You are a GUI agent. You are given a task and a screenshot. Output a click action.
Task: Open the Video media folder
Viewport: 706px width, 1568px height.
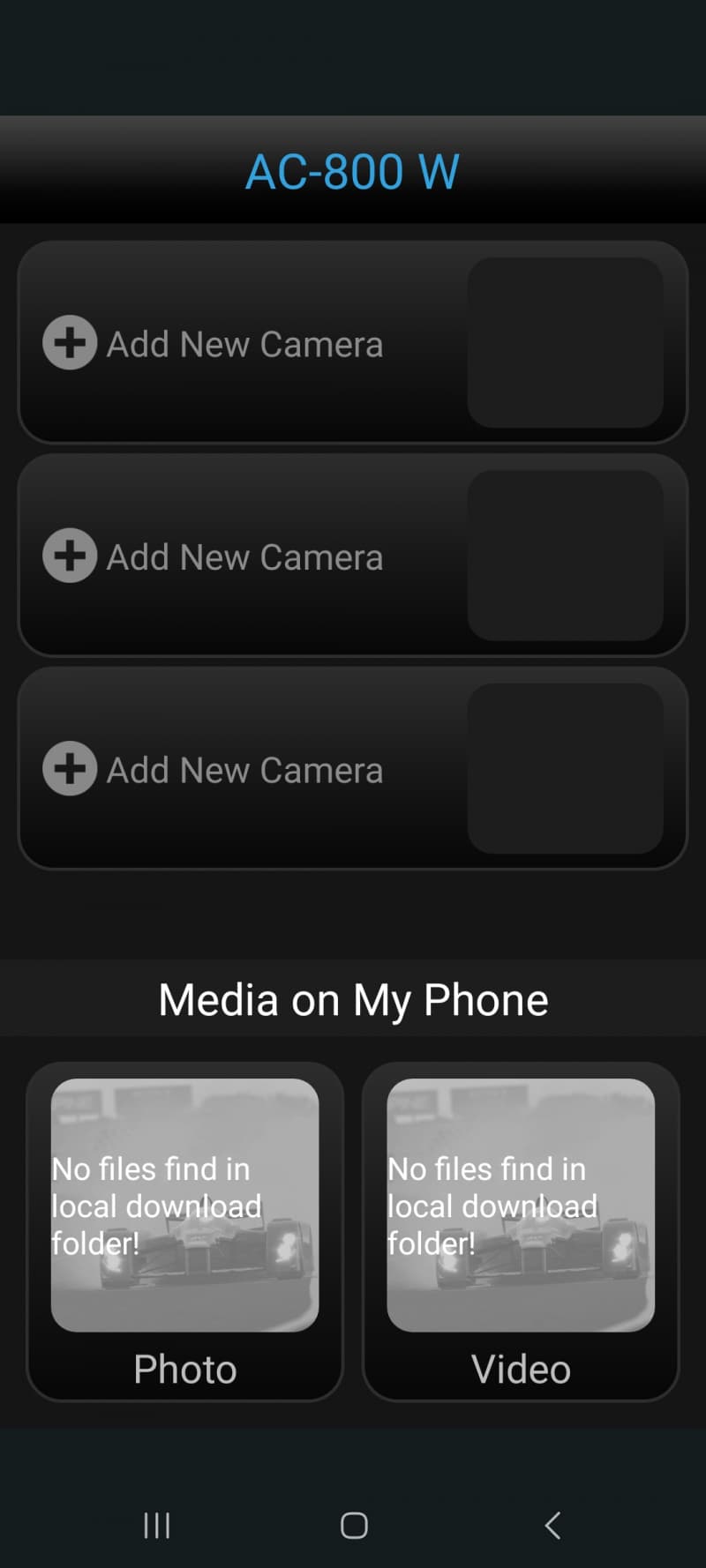click(521, 1231)
